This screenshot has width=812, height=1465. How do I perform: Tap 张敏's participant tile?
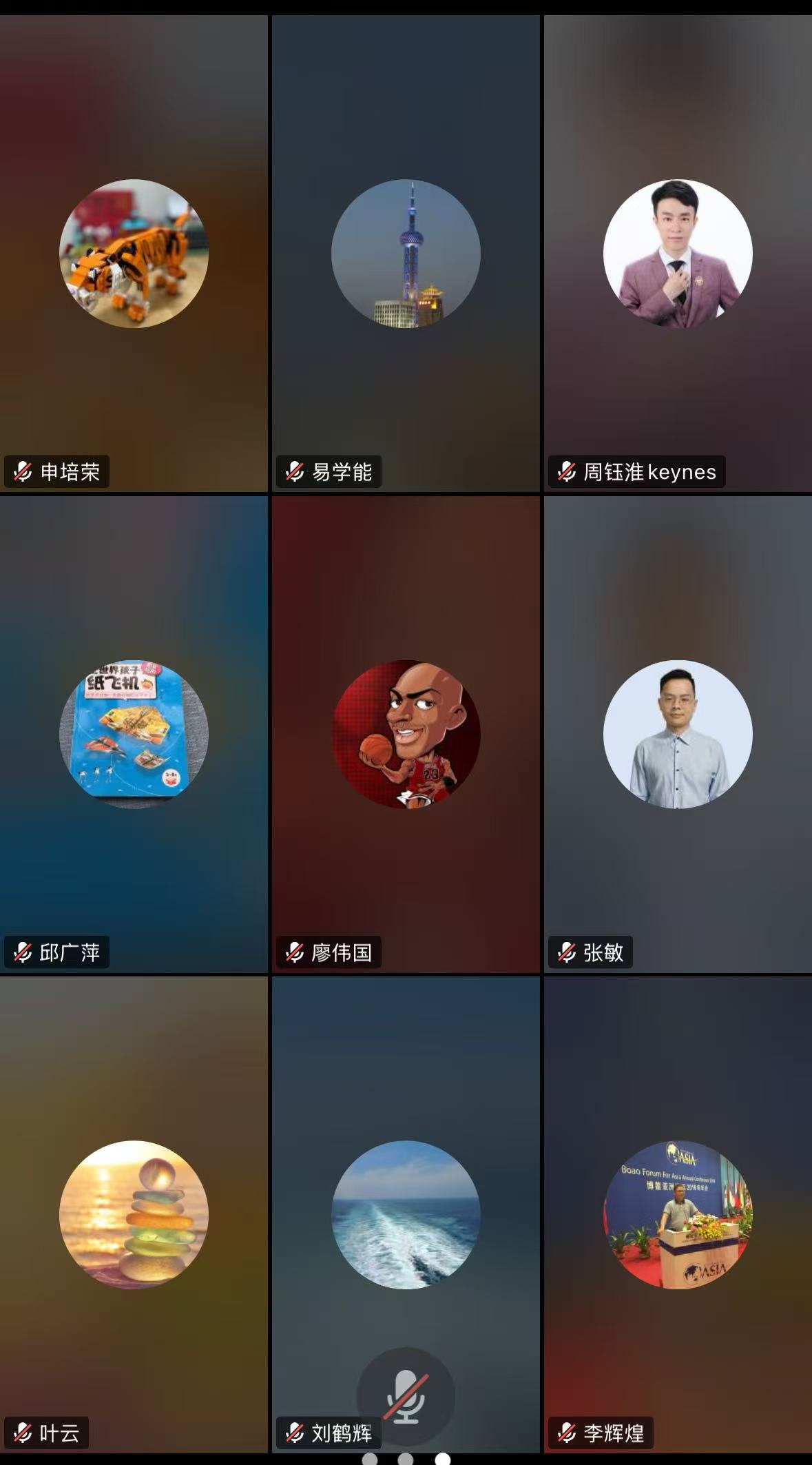pyautogui.click(x=678, y=734)
